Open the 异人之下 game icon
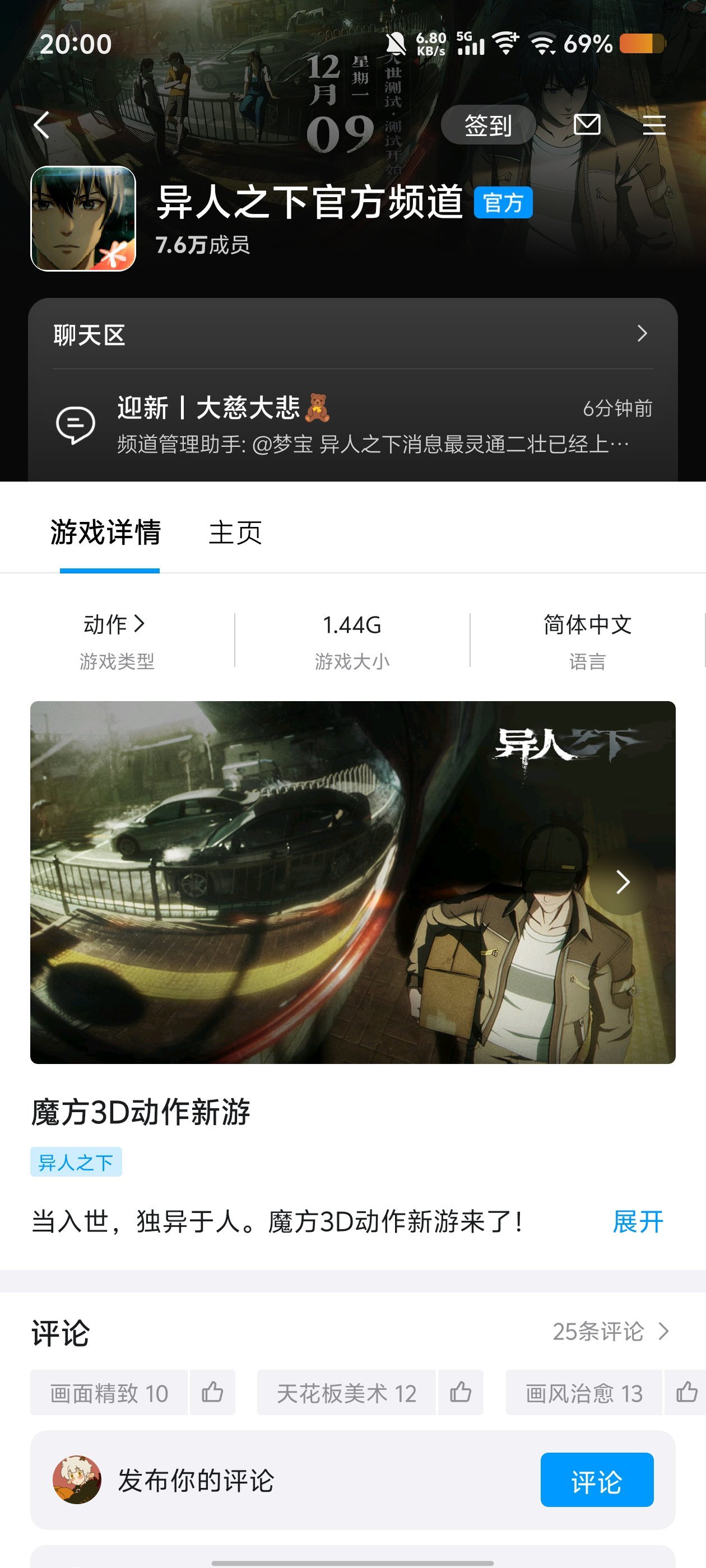 pyautogui.click(x=83, y=218)
